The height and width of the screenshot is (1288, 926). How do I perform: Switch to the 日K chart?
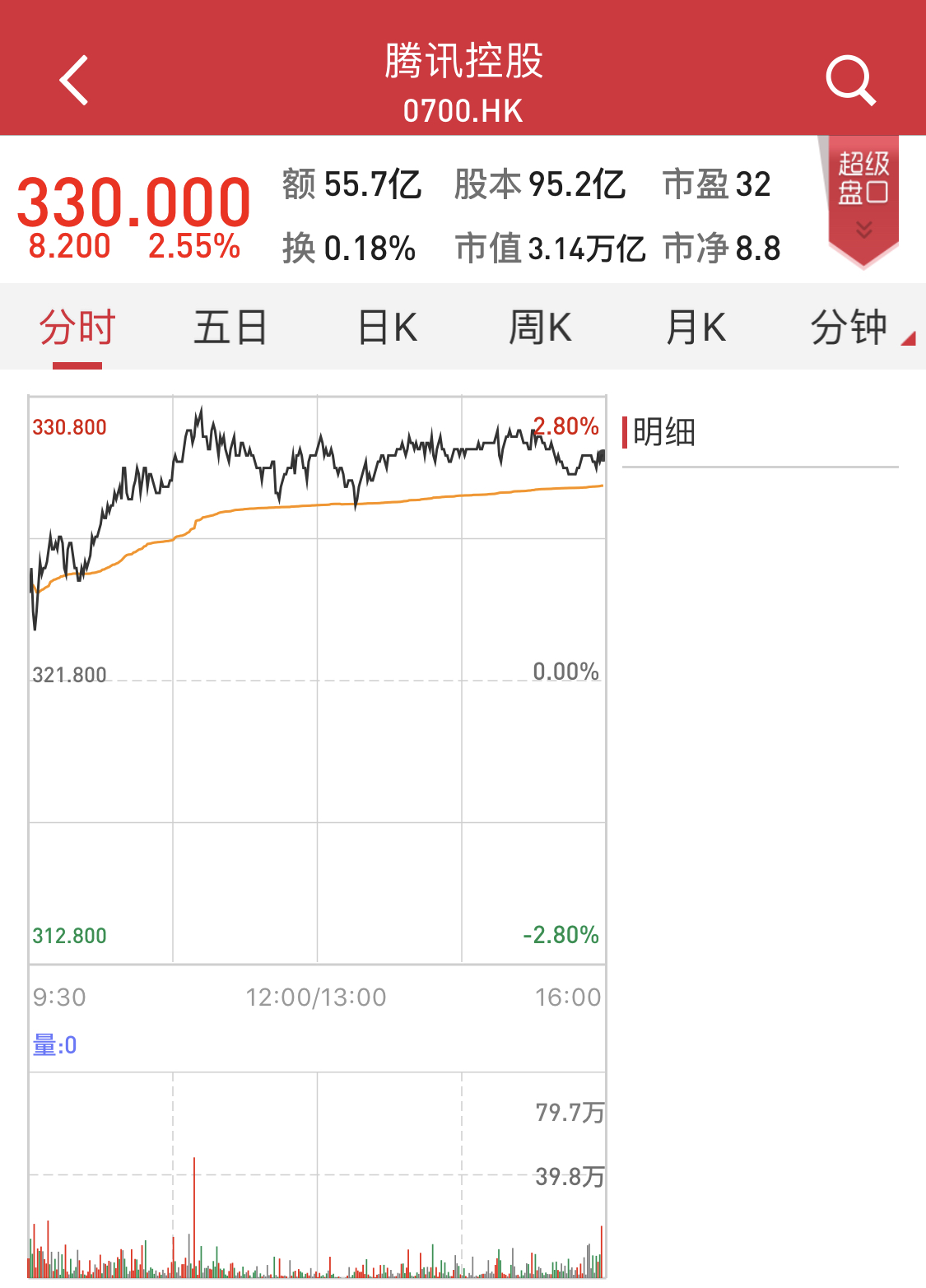387,328
